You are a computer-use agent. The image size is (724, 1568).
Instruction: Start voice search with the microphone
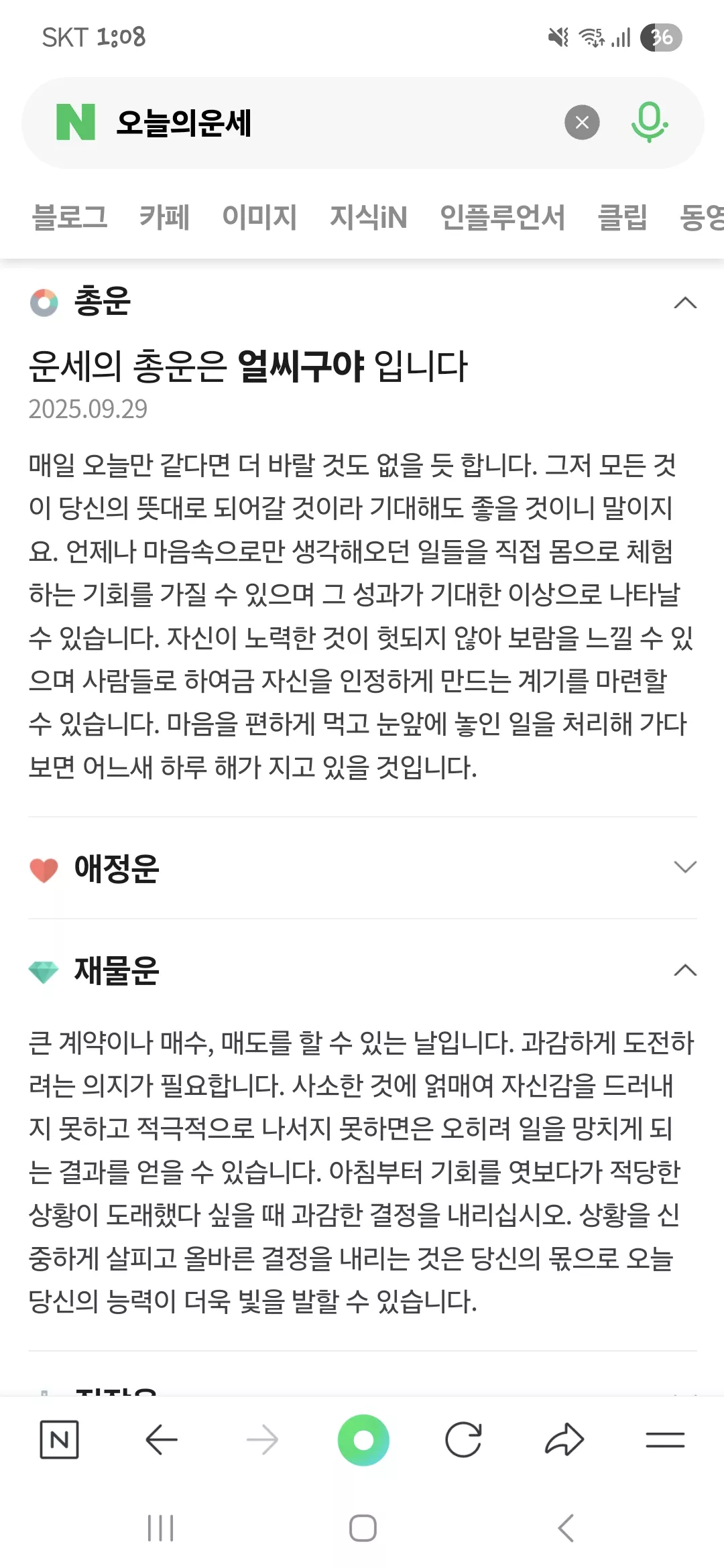649,122
